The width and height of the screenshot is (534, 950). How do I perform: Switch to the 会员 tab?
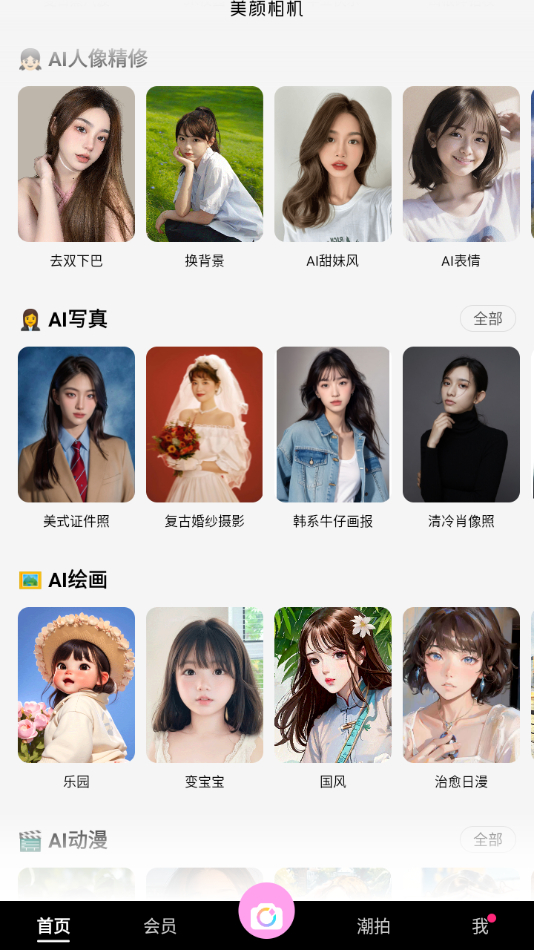pyautogui.click(x=160, y=926)
